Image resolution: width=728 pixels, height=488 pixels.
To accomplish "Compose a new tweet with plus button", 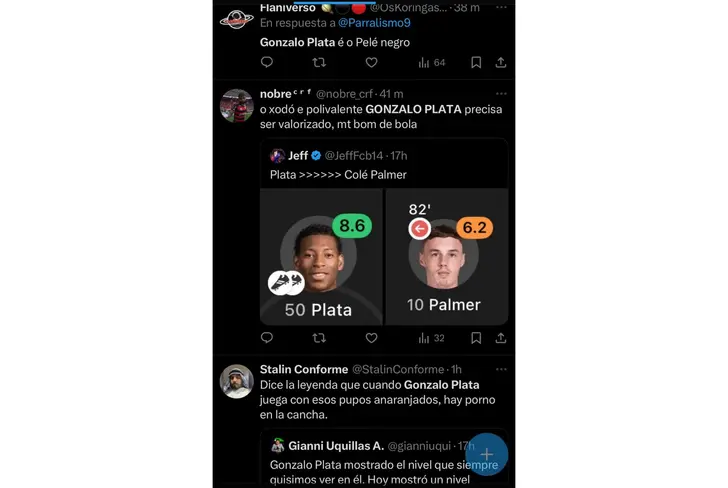I will click(487, 454).
